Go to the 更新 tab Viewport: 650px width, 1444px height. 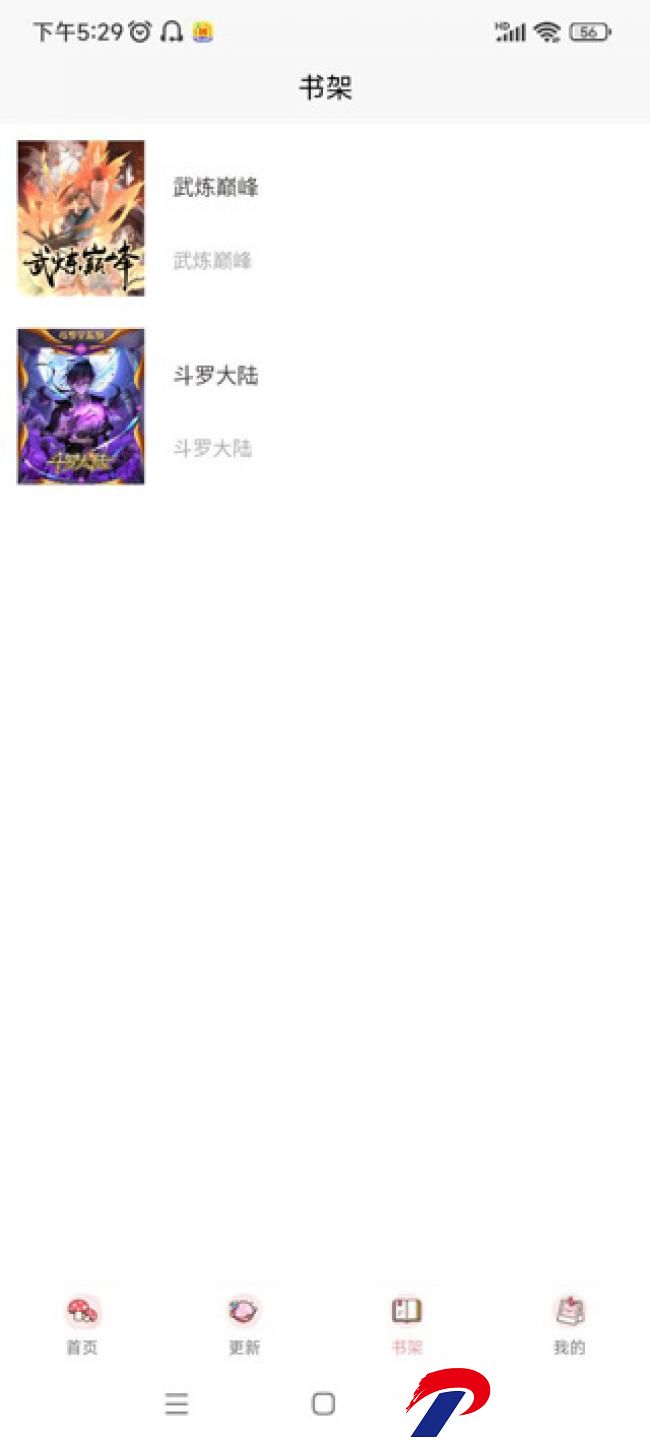coord(244,1323)
